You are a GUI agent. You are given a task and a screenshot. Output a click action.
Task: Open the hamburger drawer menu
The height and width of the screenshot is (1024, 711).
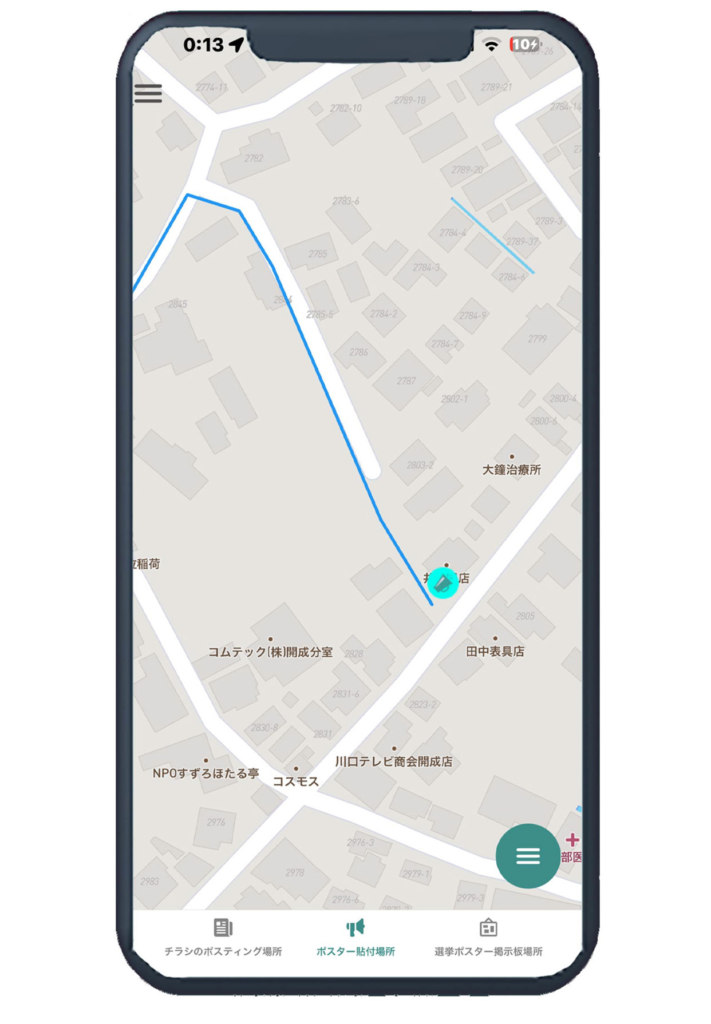pyautogui.click(x=148, y=94)
